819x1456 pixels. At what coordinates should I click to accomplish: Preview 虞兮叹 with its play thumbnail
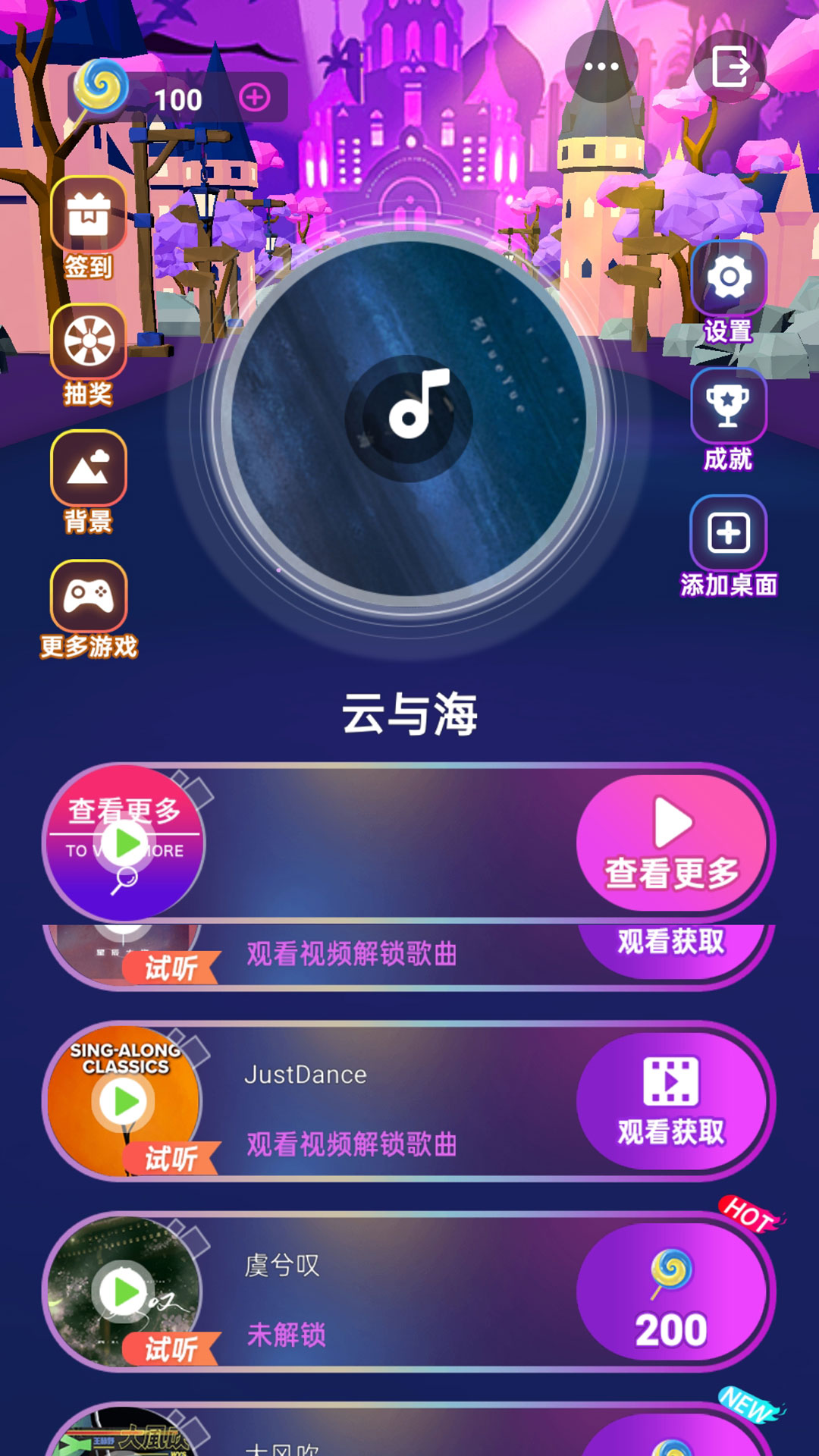[124, 1291]
